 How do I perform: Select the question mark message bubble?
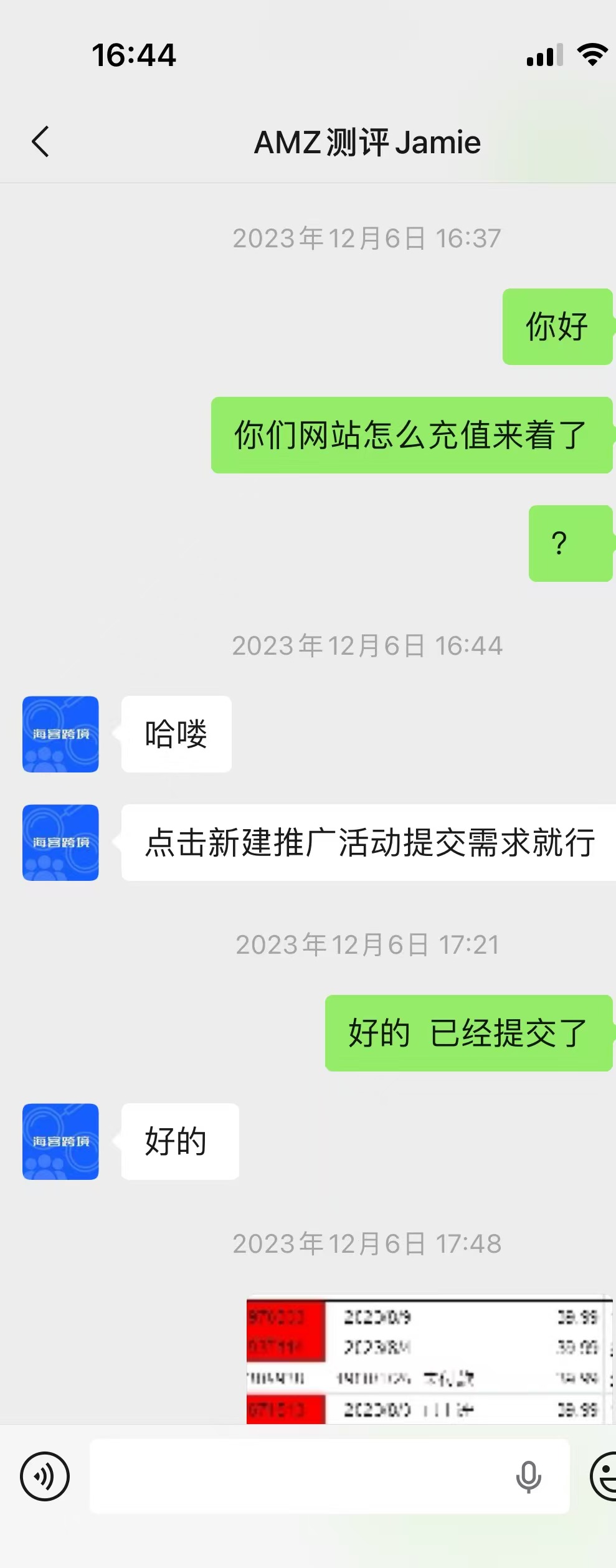point(569,544)
